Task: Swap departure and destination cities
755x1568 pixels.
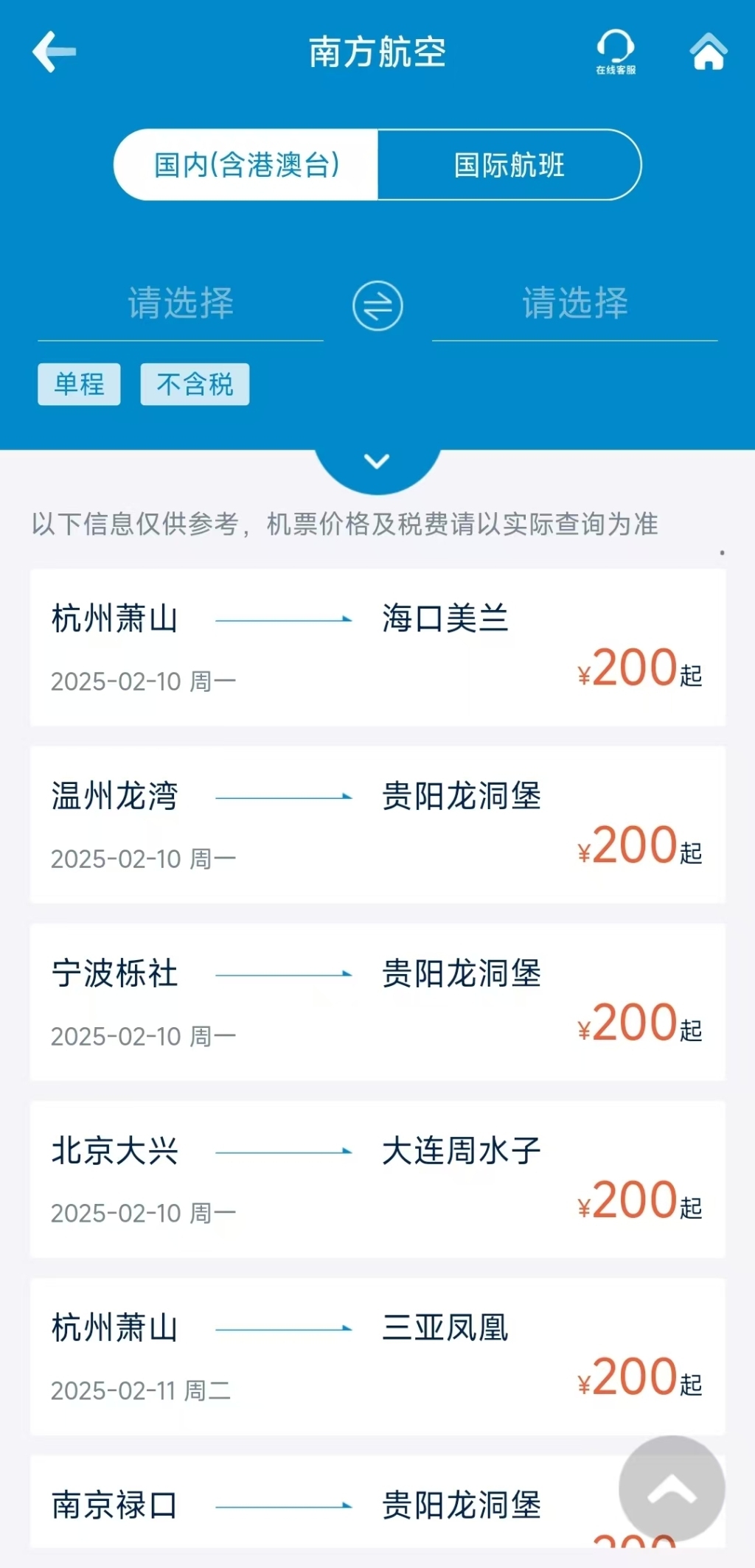Action: (377, 306)
